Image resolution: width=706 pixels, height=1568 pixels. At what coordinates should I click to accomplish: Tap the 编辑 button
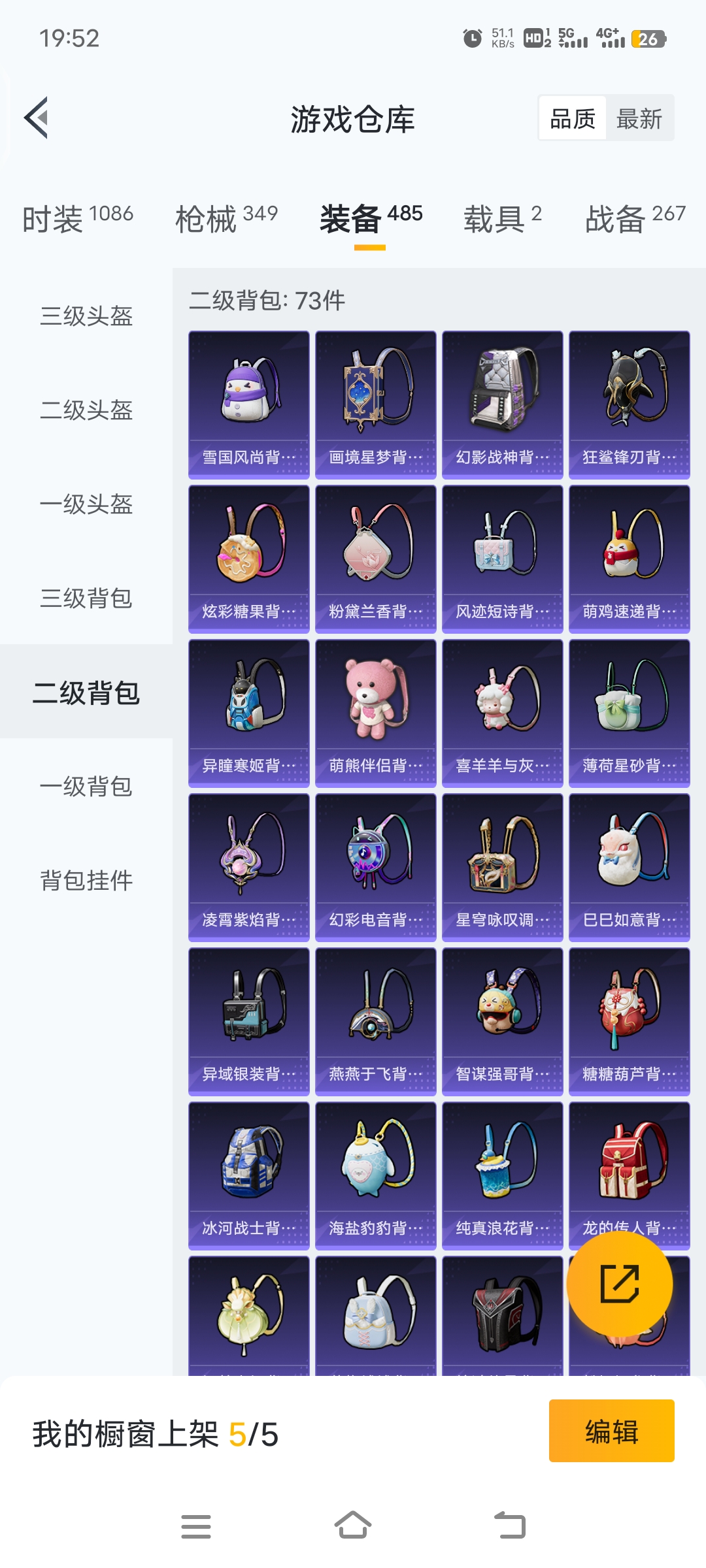(611, 1431)
